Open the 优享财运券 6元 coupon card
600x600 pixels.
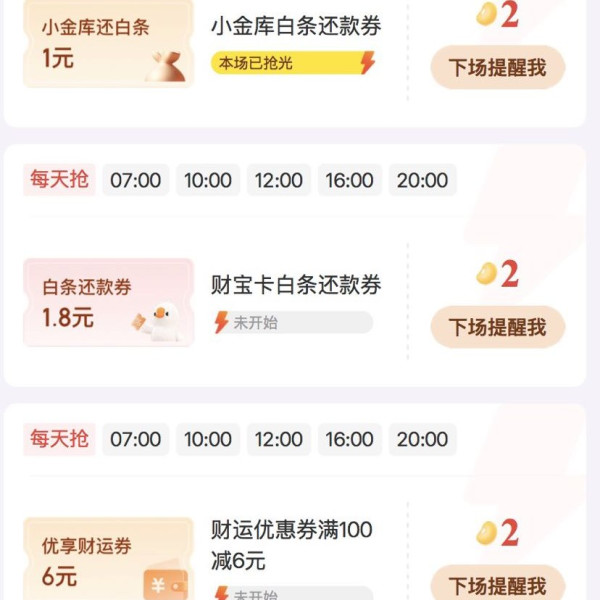point(107,560)
